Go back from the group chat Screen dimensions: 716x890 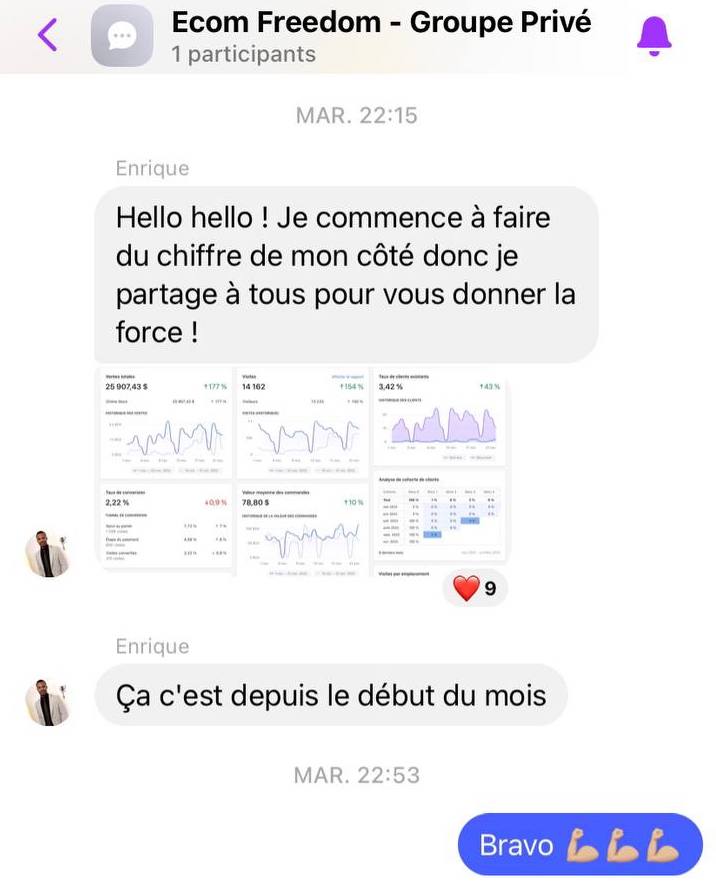pyautogui.click(x=47, y=36)
